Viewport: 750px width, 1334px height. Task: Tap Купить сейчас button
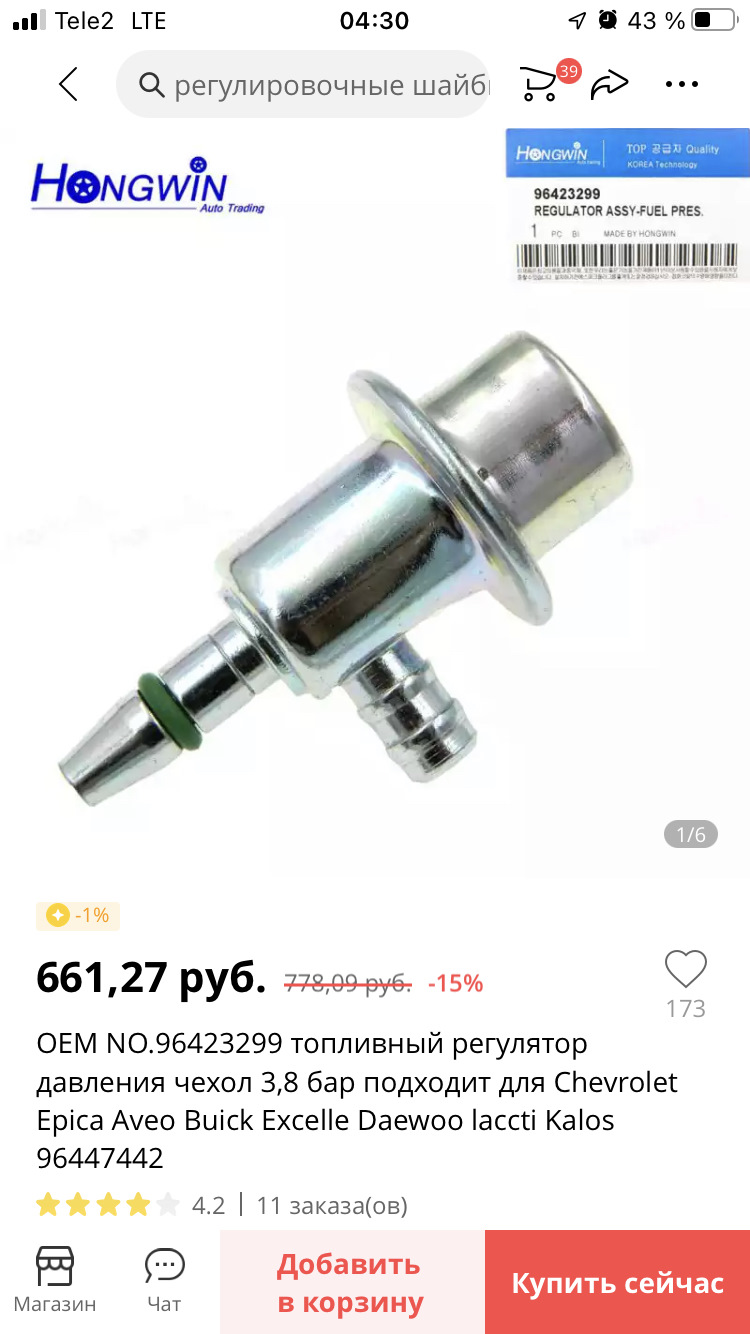618,1282
